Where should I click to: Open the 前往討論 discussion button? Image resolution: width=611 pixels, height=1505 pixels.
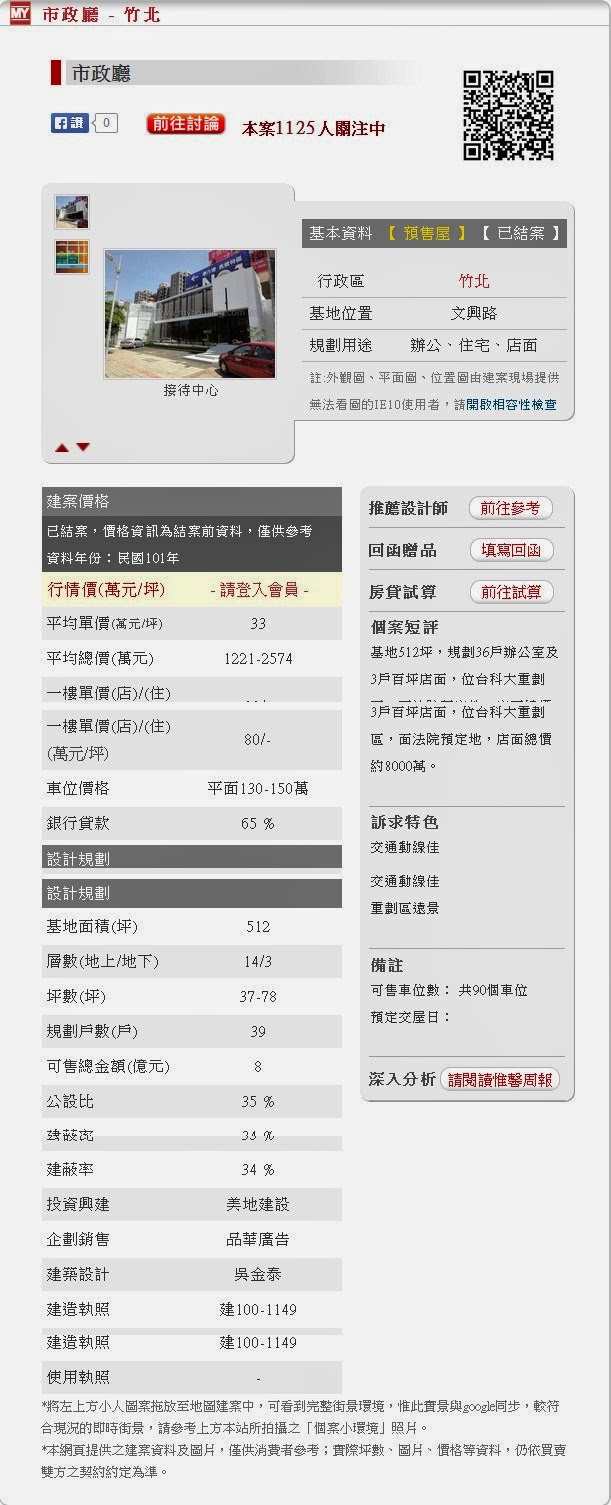click(185, 124)
